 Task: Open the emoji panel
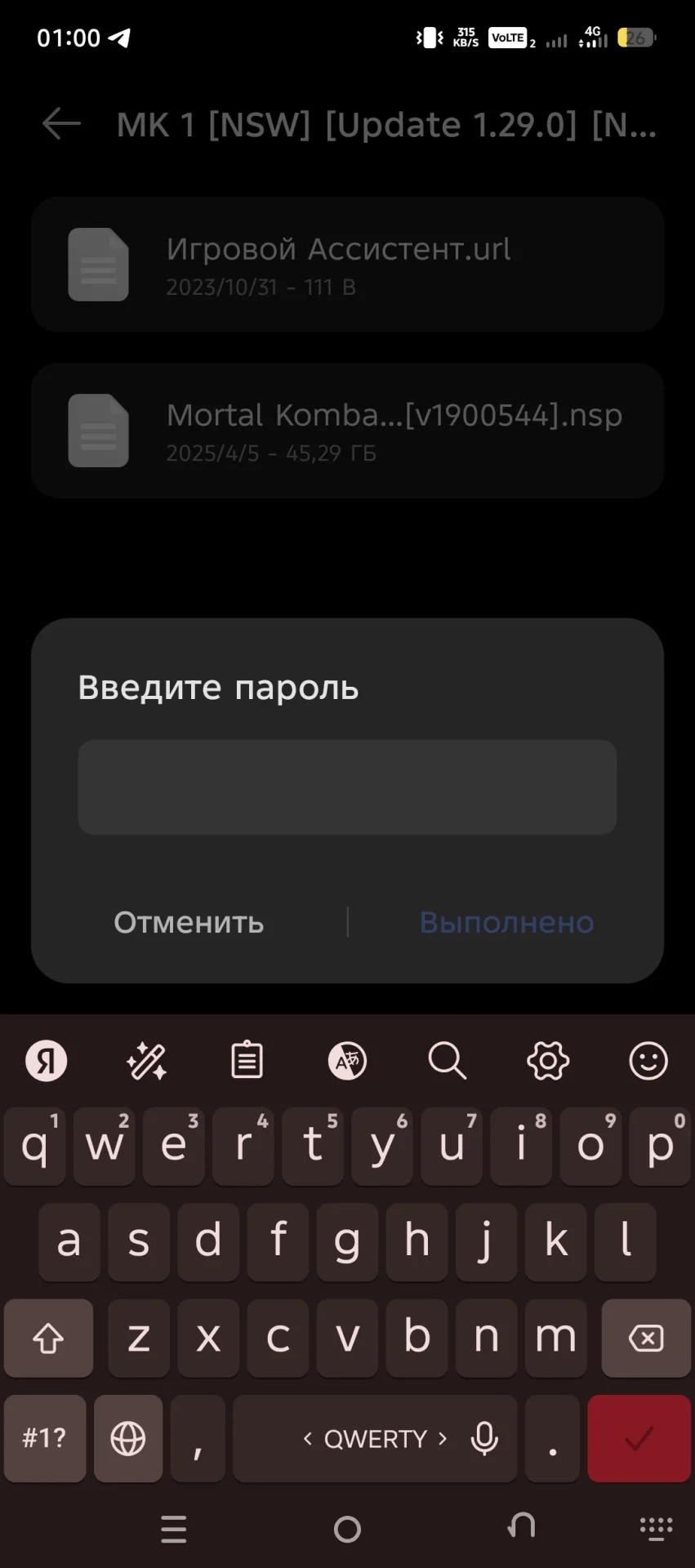648,1061
